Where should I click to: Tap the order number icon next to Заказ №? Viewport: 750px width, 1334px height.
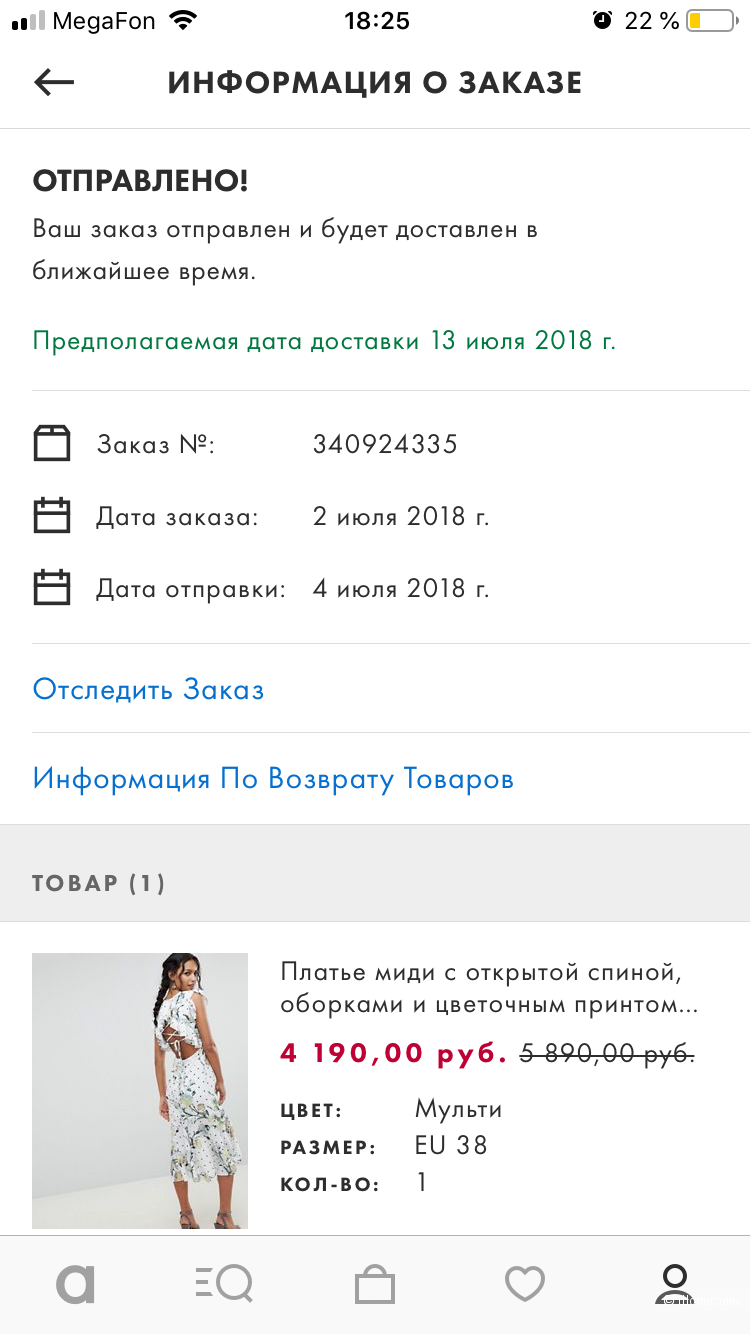pos(52,443)
